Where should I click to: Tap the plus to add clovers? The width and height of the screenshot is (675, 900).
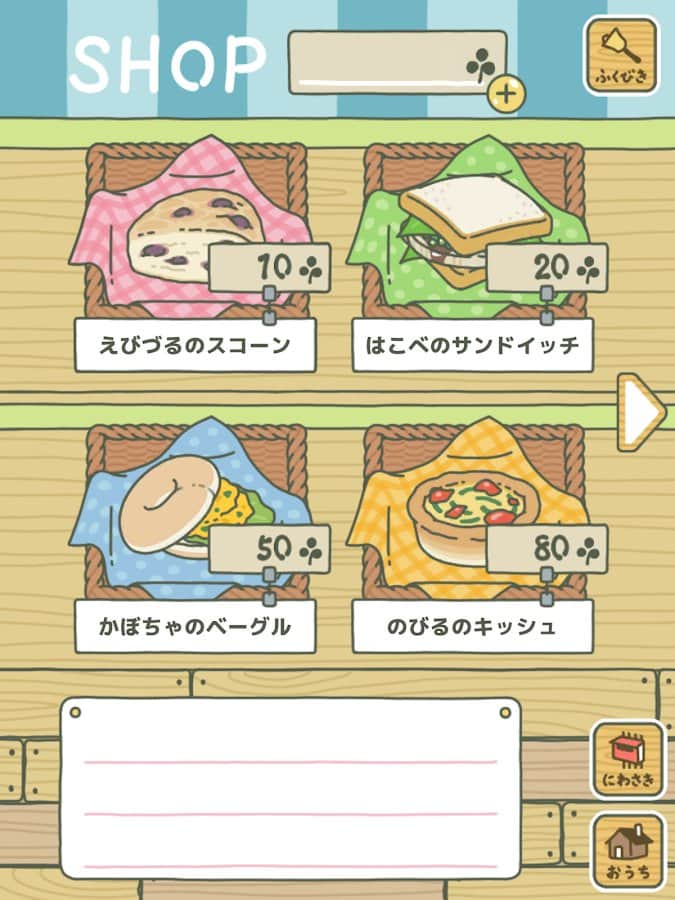[x=507, y=94]
